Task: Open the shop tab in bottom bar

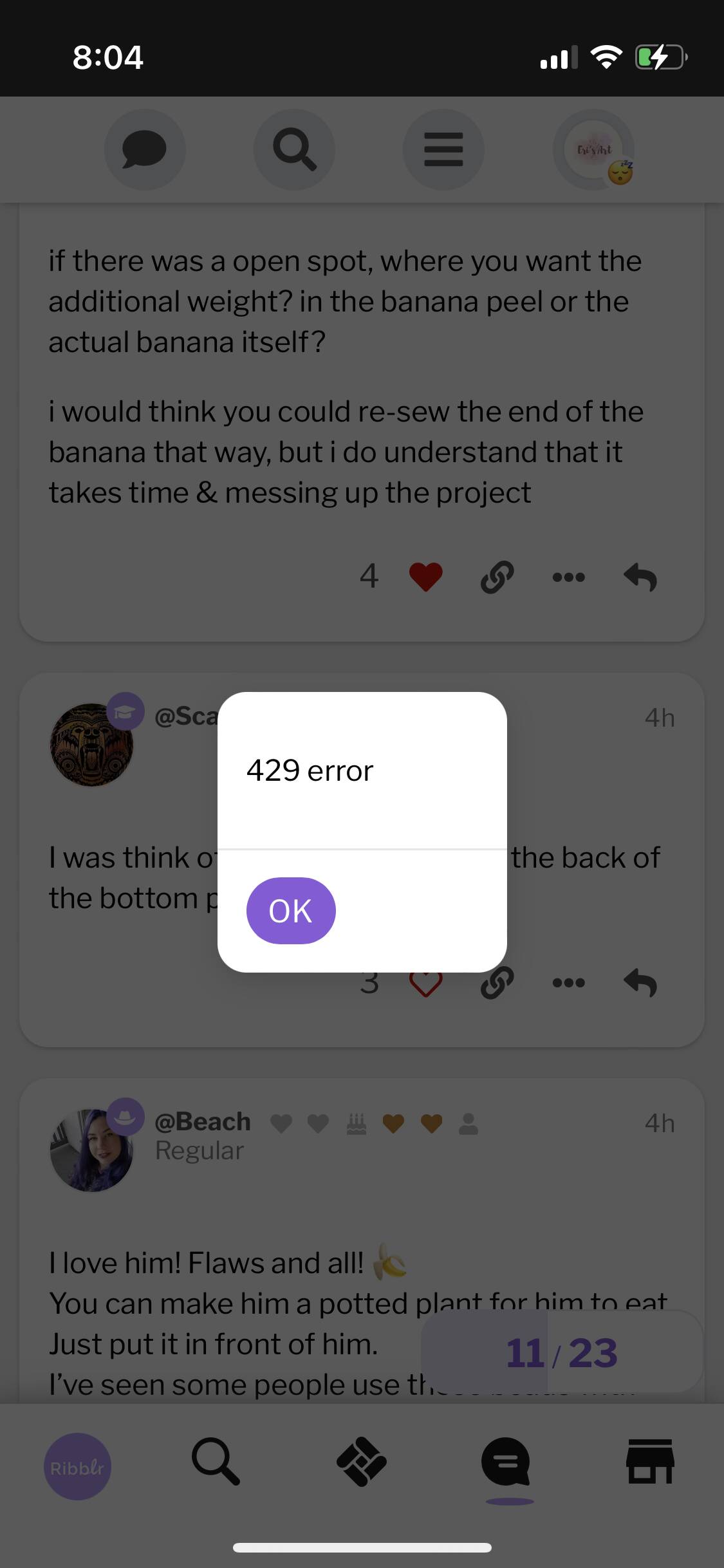Action: (651, 1461)
